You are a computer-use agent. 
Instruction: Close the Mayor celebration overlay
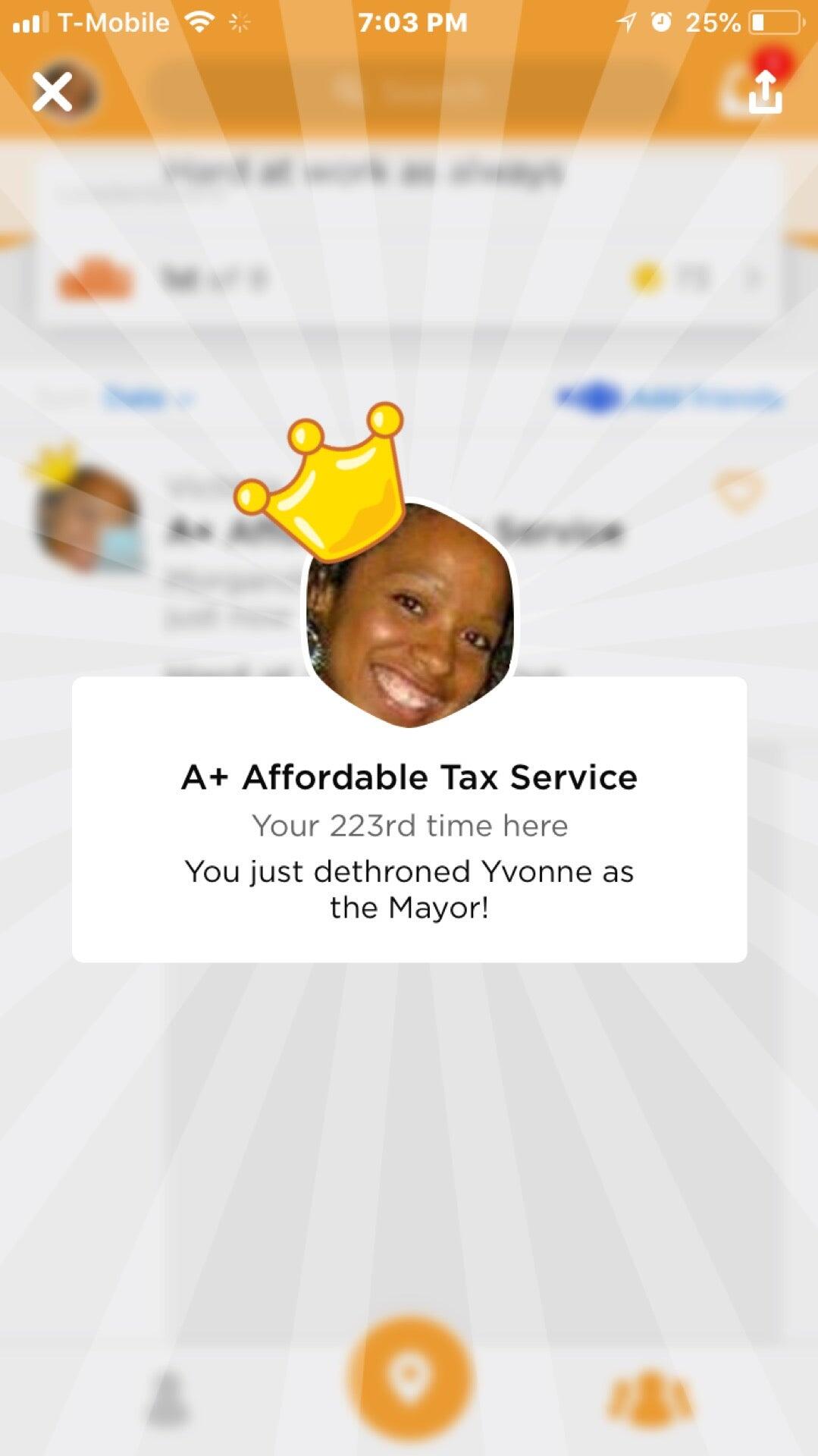[52, 93]
